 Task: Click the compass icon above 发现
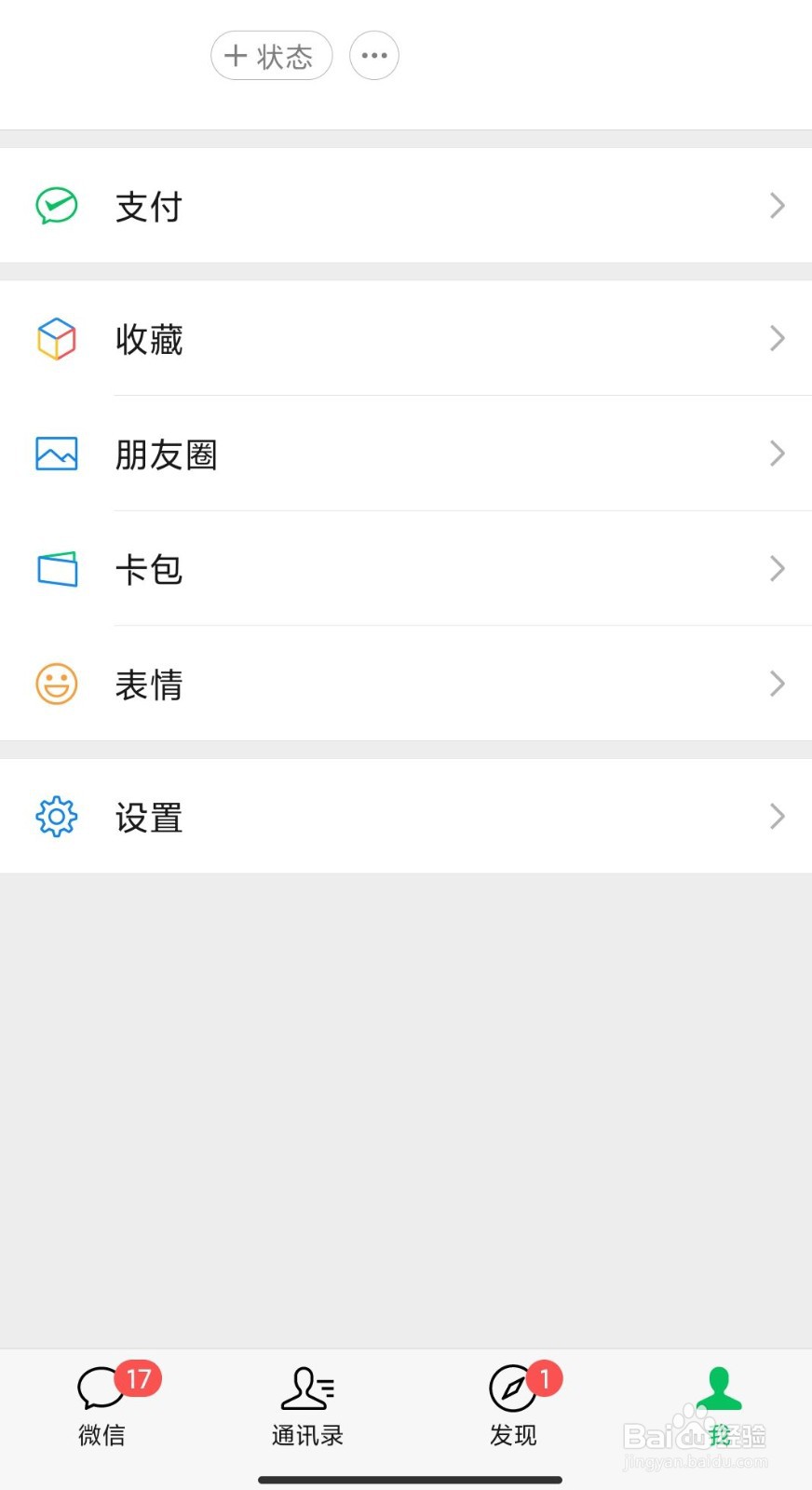point(511,1388)
